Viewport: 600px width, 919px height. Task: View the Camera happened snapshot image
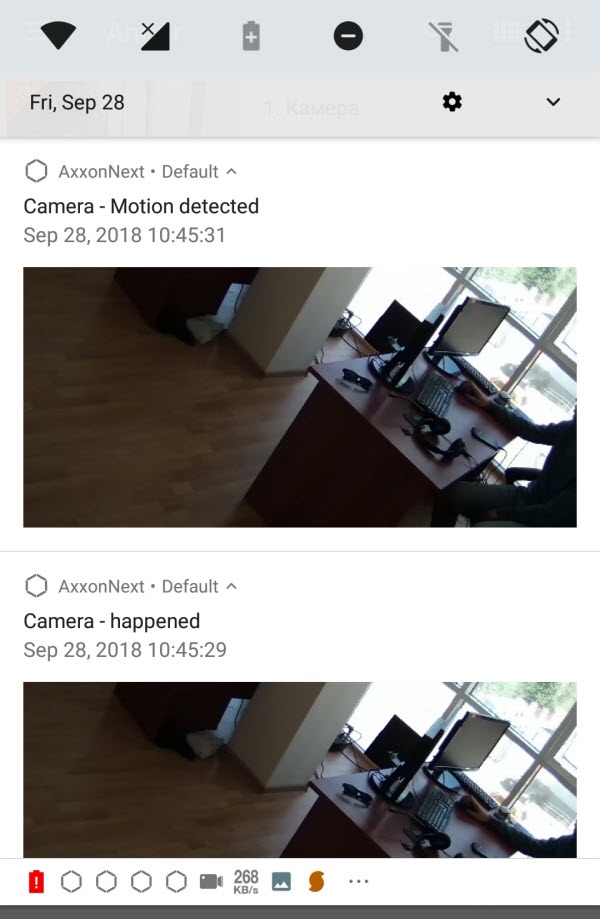tap(300, 770)
